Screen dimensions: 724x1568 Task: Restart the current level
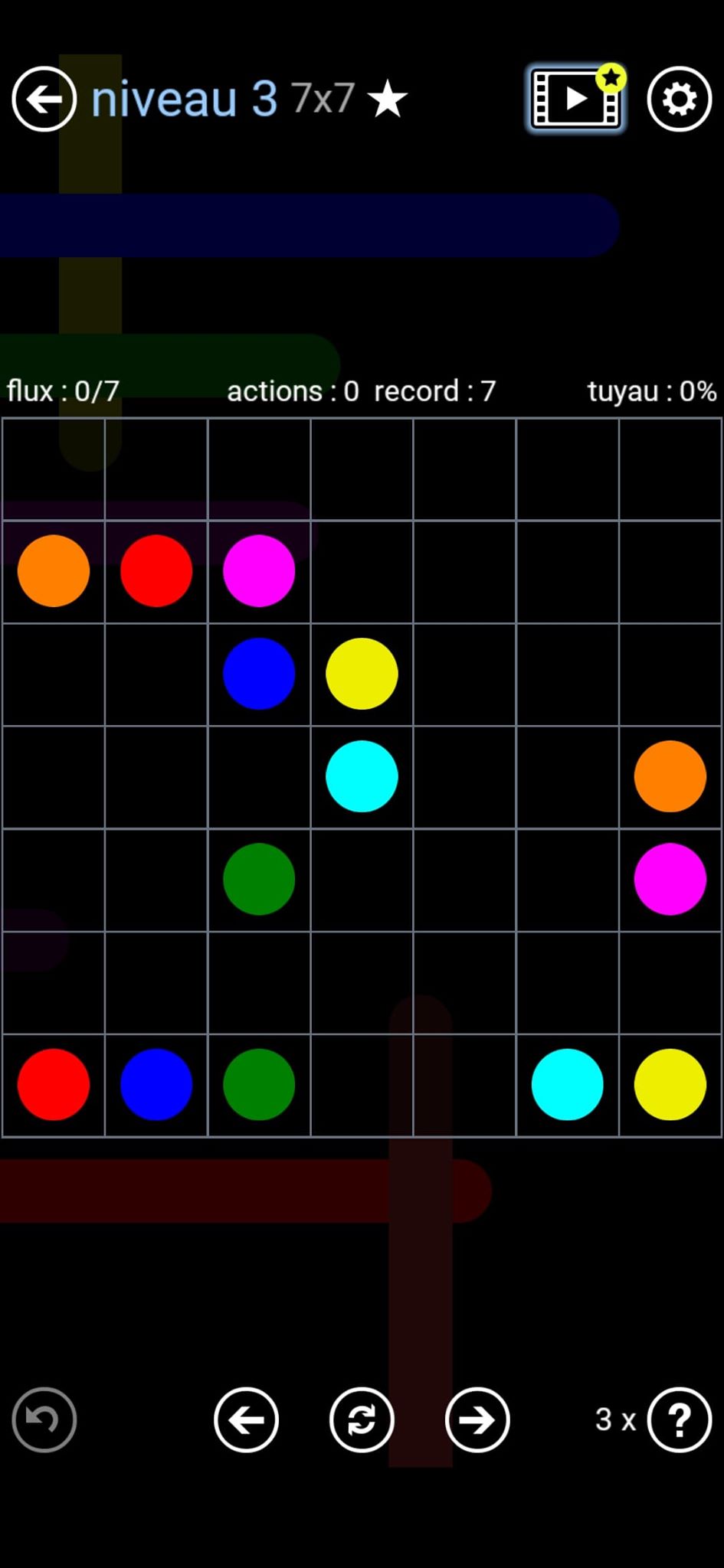[362, 1419]
